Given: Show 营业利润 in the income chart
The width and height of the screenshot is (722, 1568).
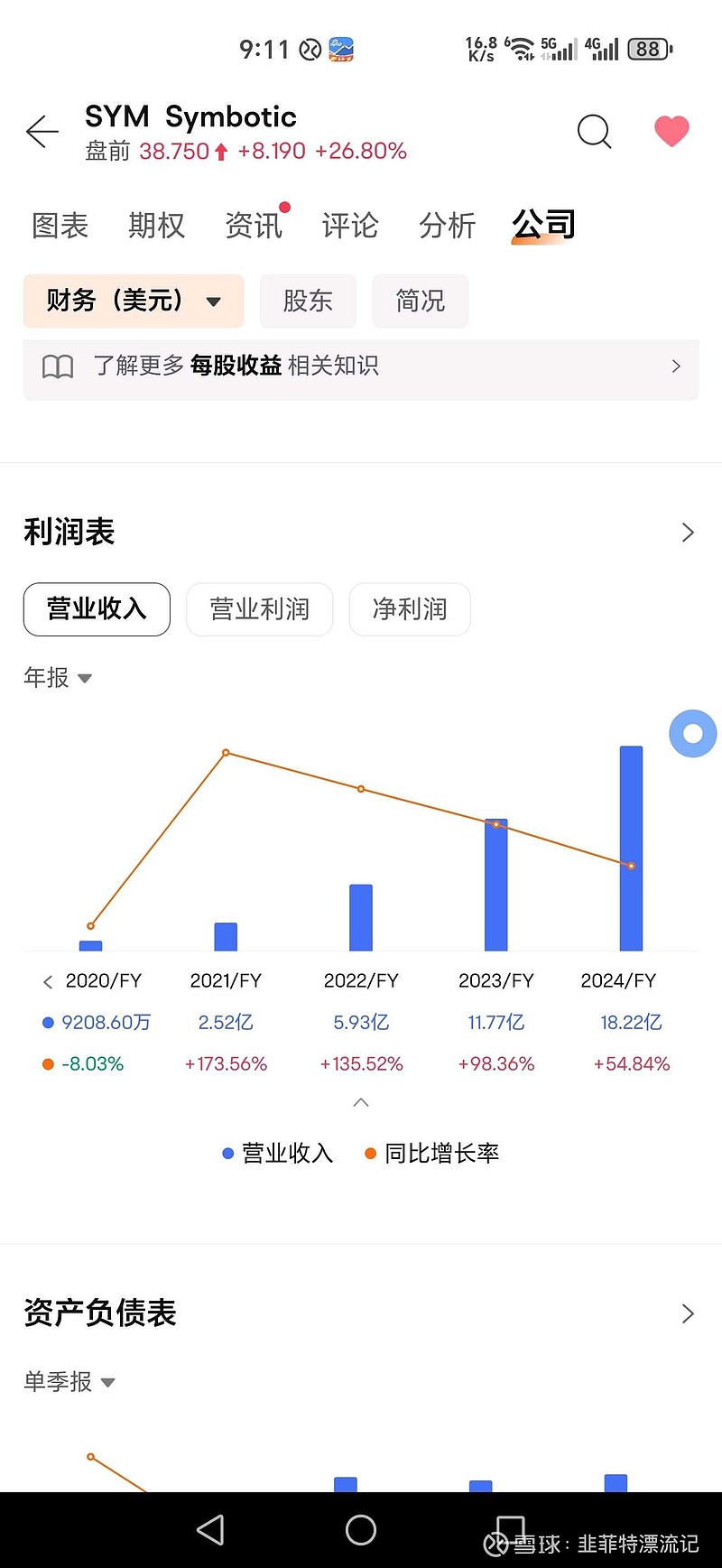Looking at the screenshot, I should click(260, 609).
